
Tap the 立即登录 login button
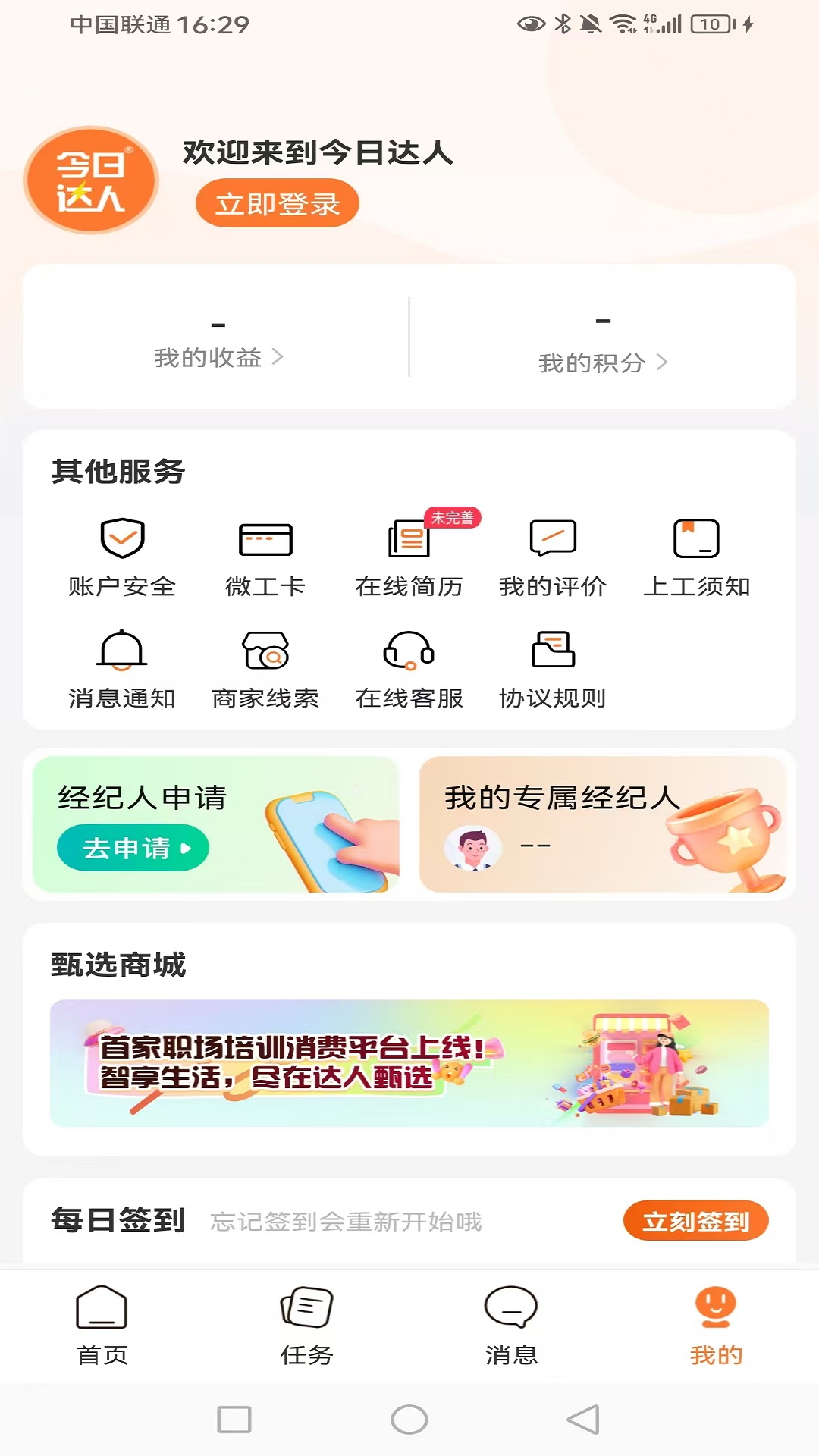click(x=277, y=203)
